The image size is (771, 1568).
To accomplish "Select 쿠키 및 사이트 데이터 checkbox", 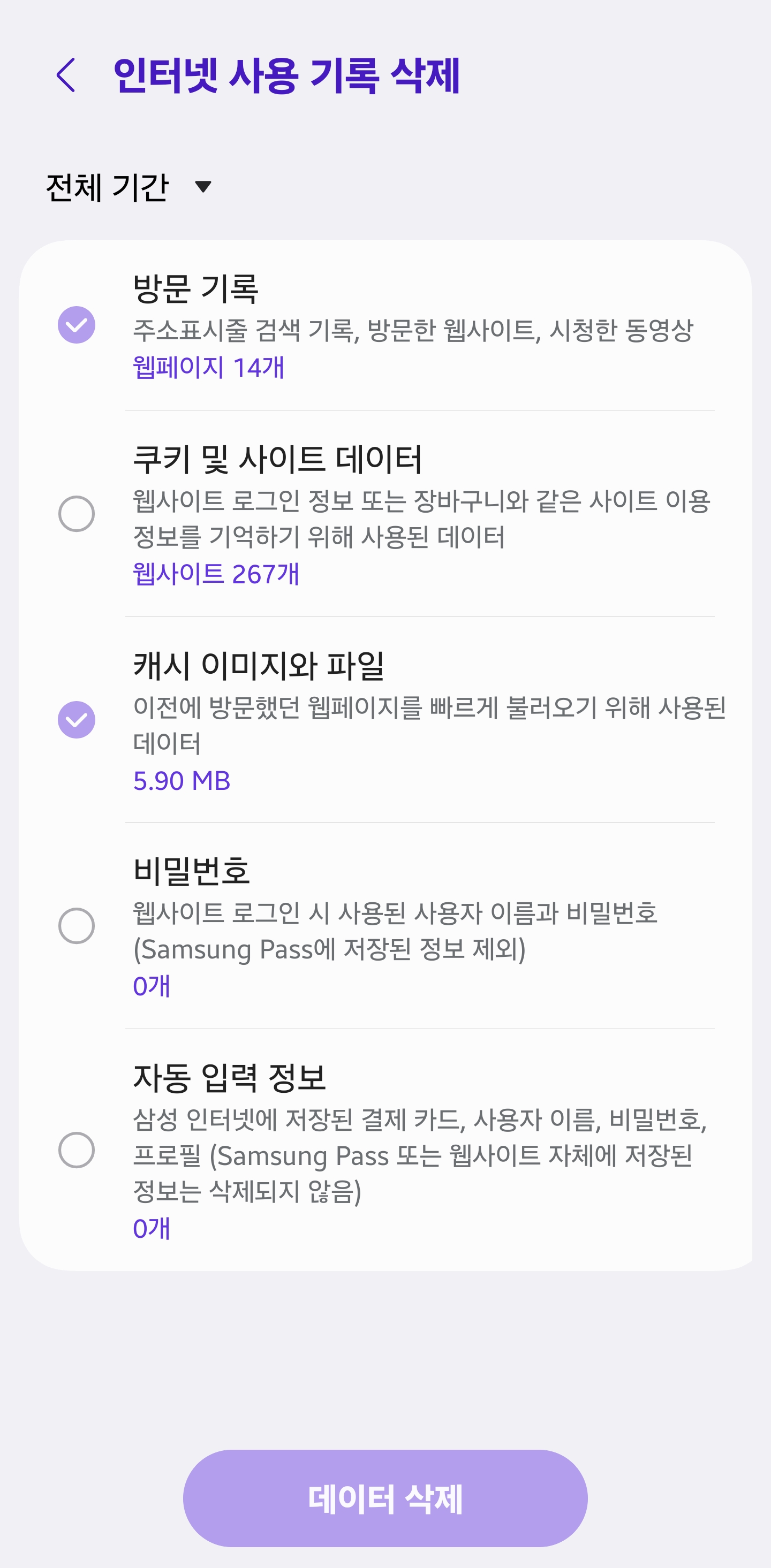I will point(76,514).
